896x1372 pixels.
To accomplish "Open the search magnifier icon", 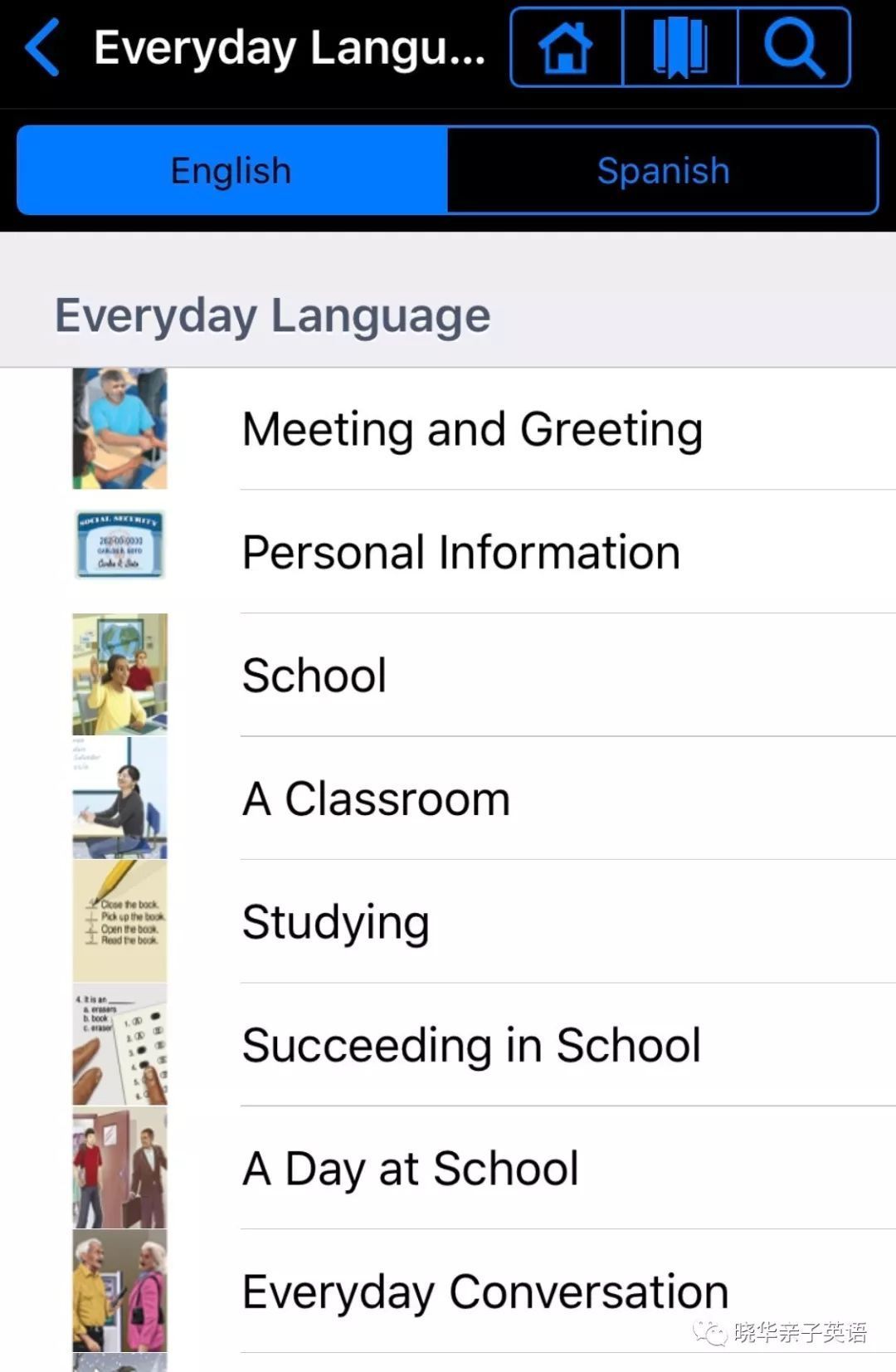I will (x=794, y=47).
